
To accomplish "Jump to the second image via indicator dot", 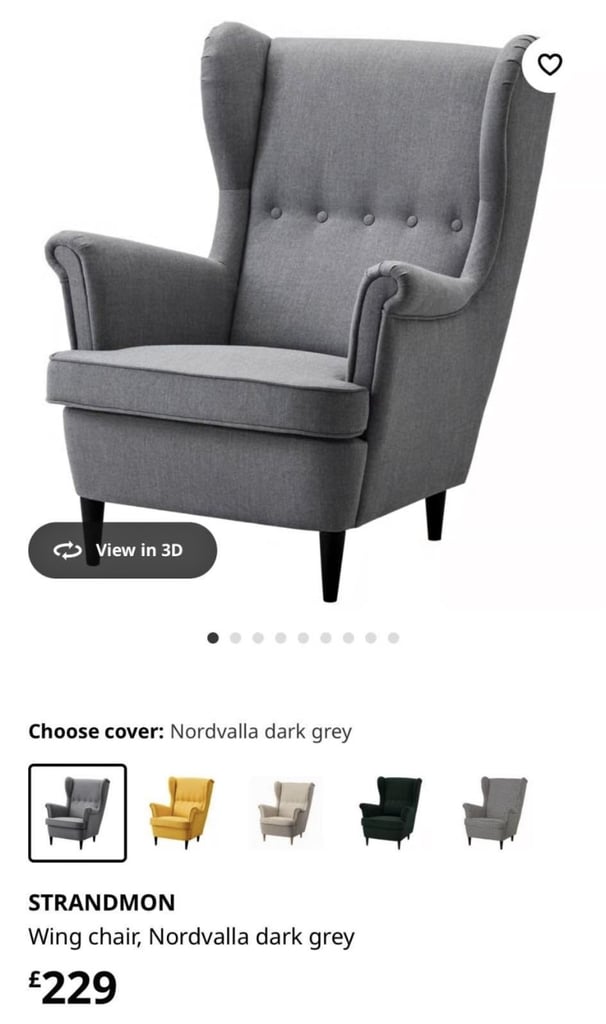I will (235, 638).
